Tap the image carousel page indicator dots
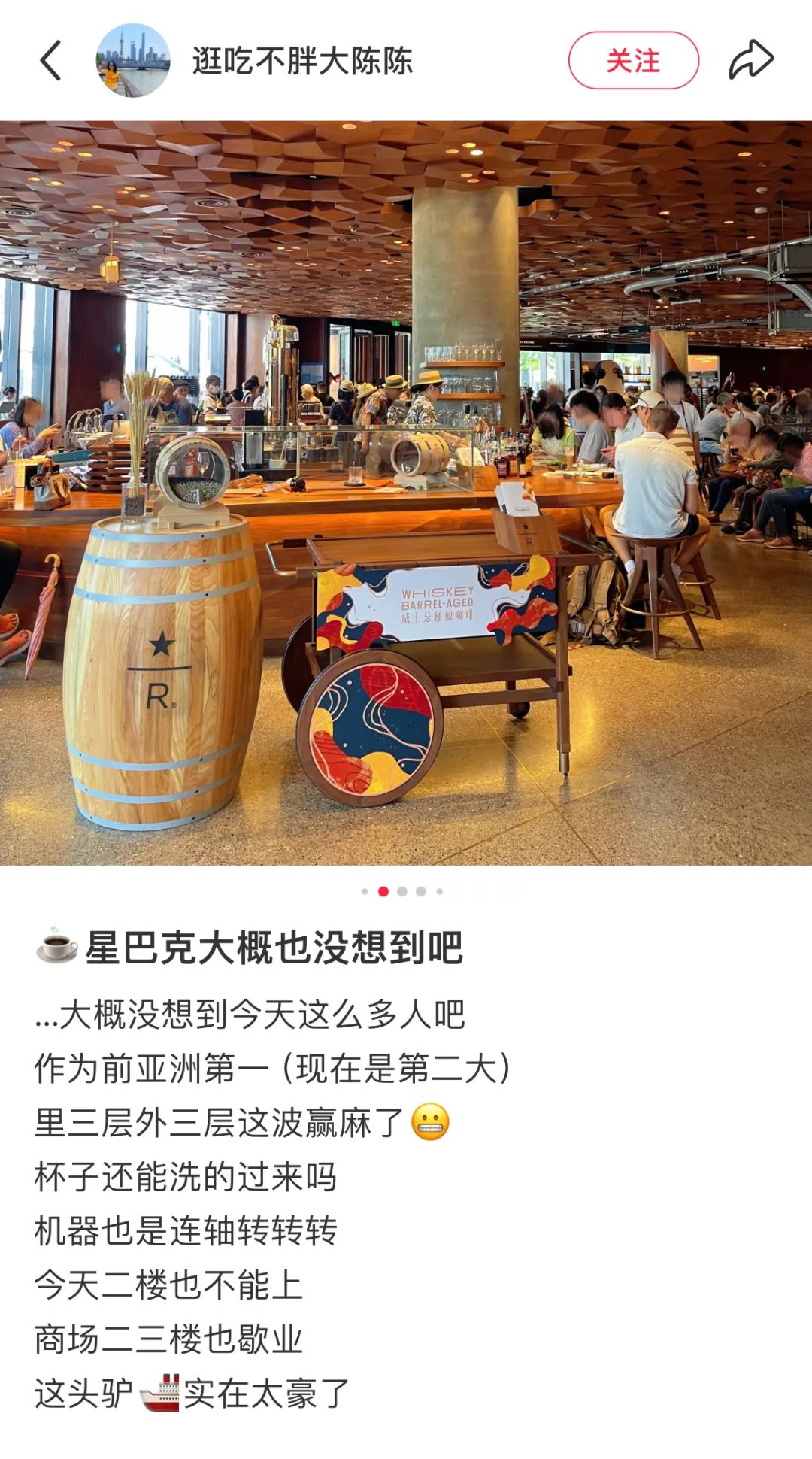This screenshot has width=812, height=1459. point(402,891)
